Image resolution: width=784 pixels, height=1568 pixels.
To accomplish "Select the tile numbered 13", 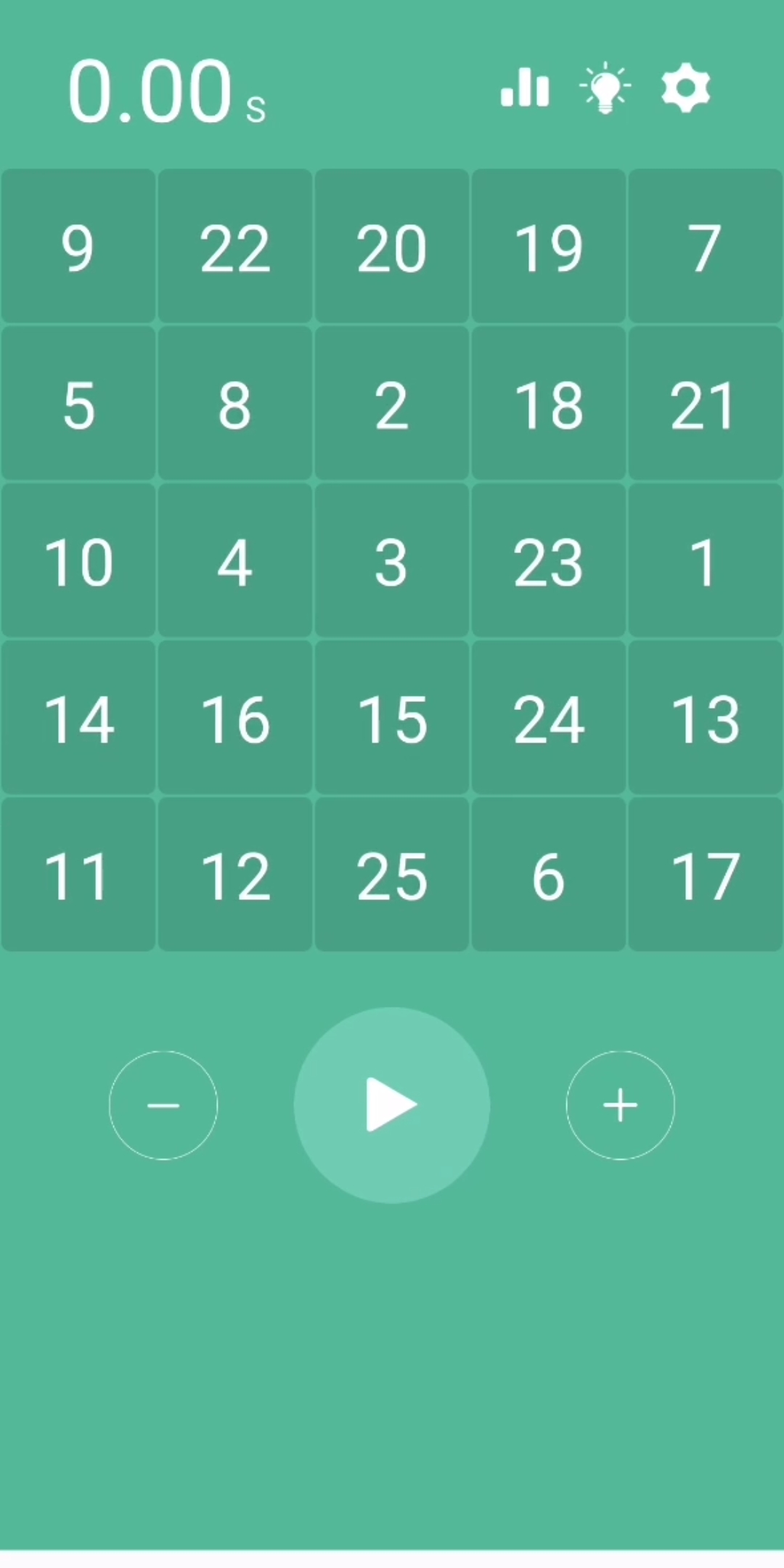I will pyautogui.click(x=705, y=718).
